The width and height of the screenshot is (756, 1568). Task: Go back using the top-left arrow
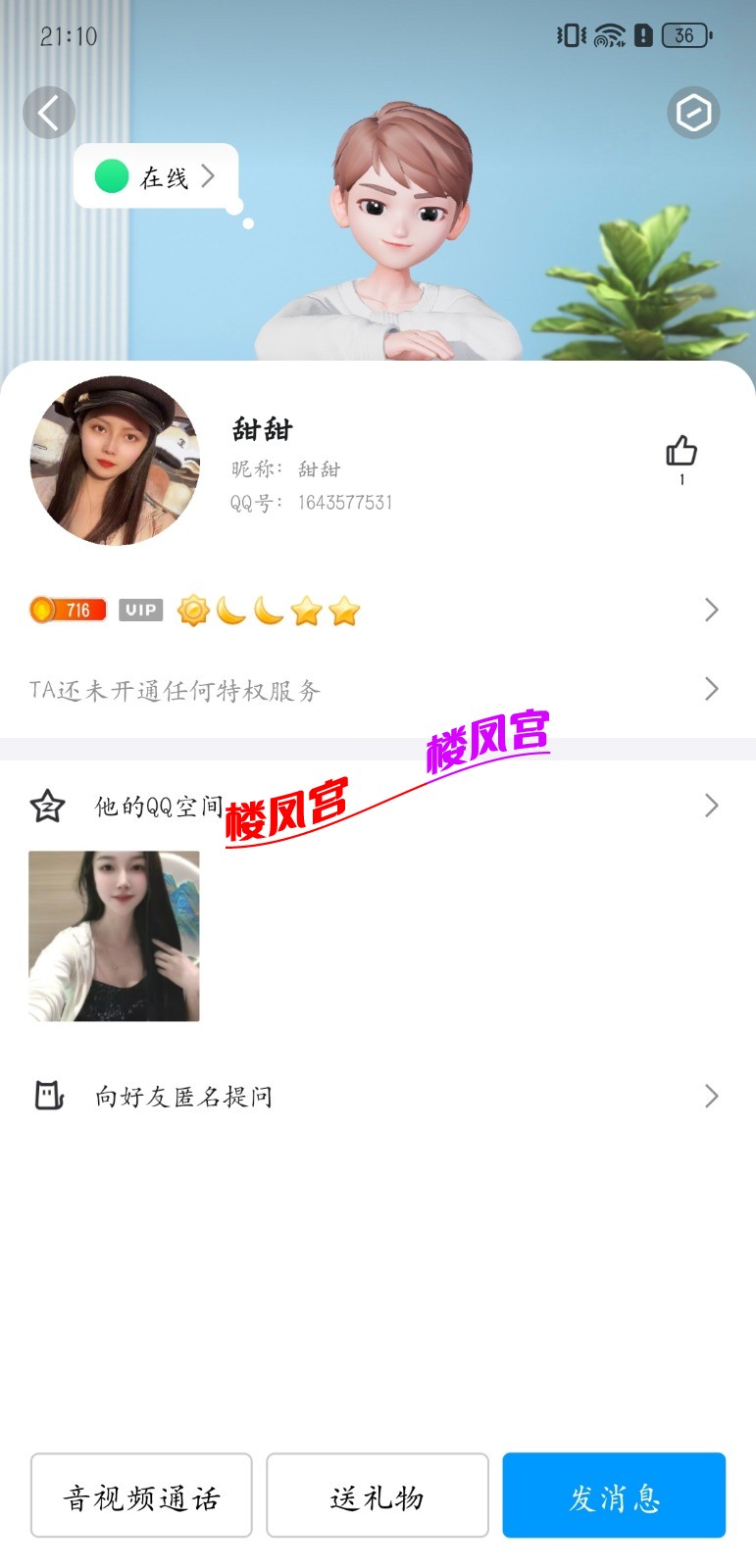point(49,113)
